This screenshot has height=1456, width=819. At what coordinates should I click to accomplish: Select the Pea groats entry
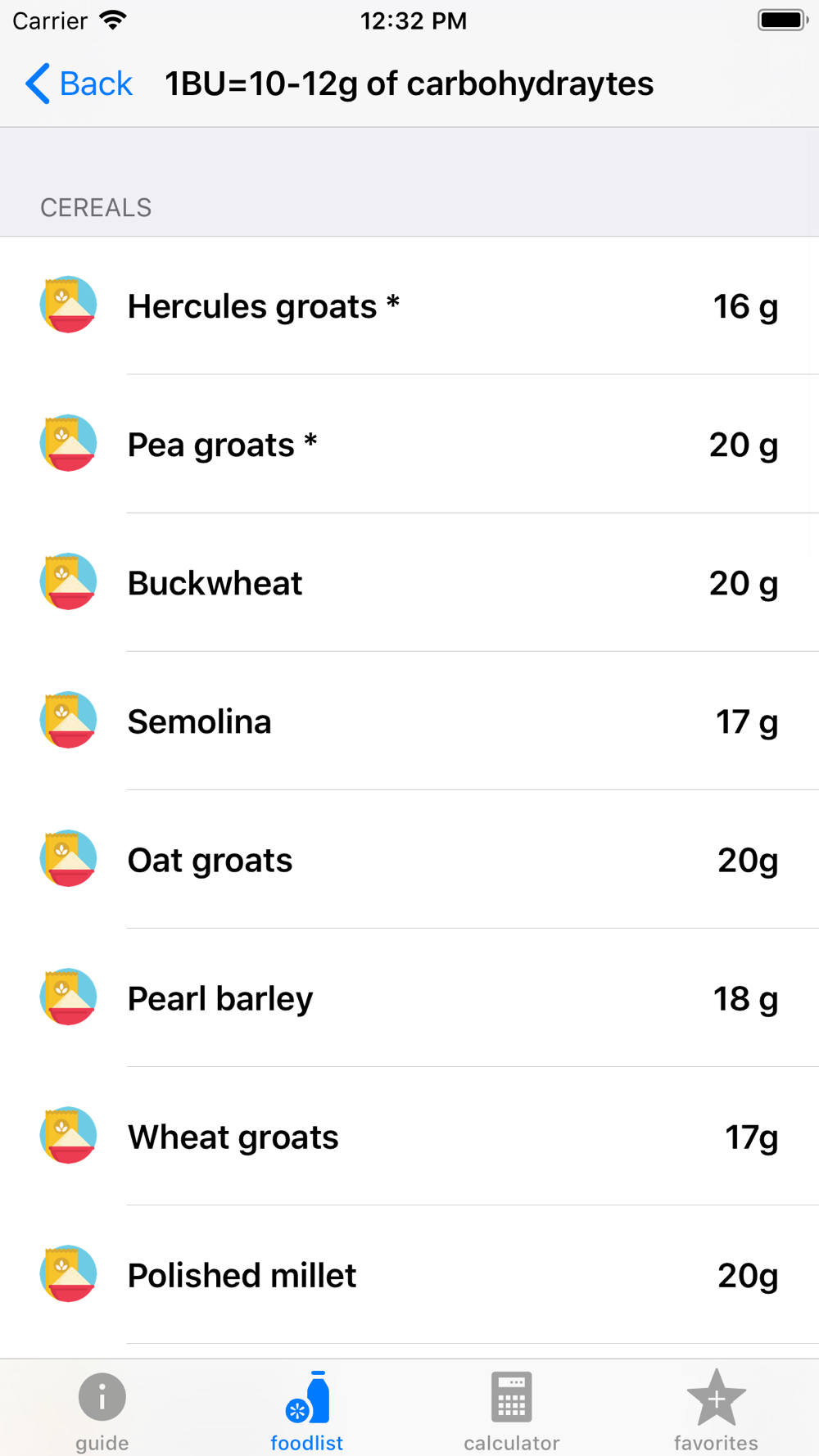click(409, 445)
